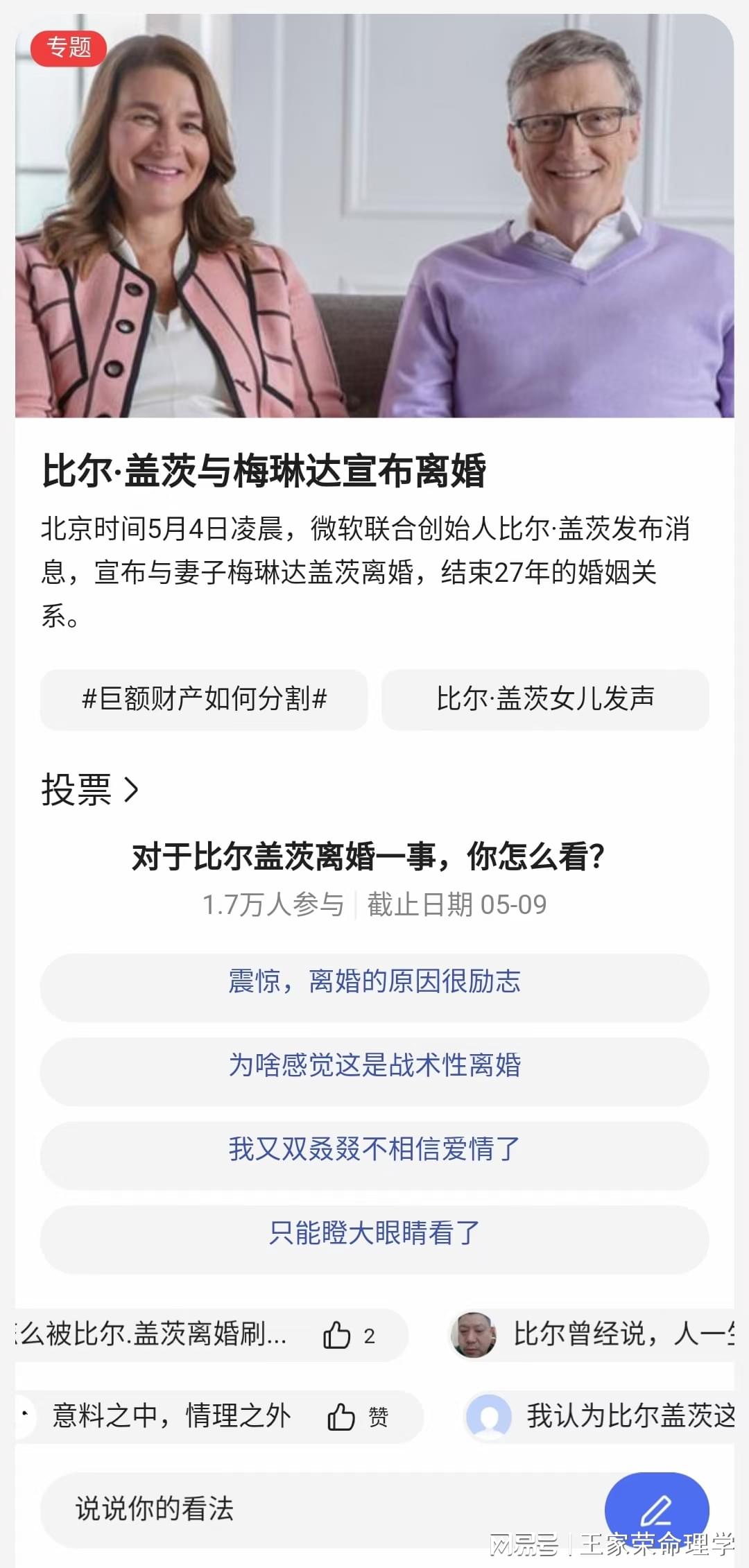Select the 为啥感觉这是战术性离婚 option

374,1066
